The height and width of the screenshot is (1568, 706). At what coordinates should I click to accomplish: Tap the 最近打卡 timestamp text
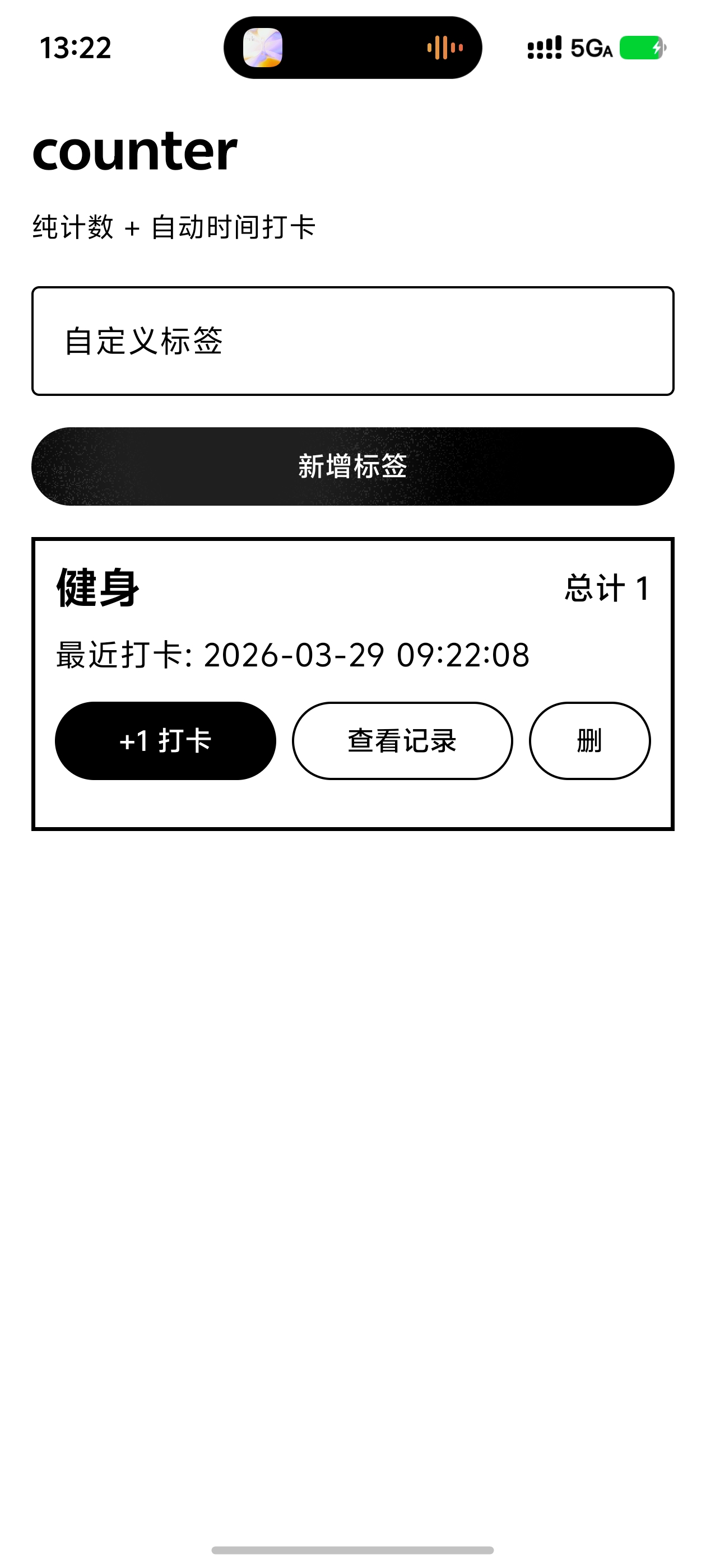292,656
